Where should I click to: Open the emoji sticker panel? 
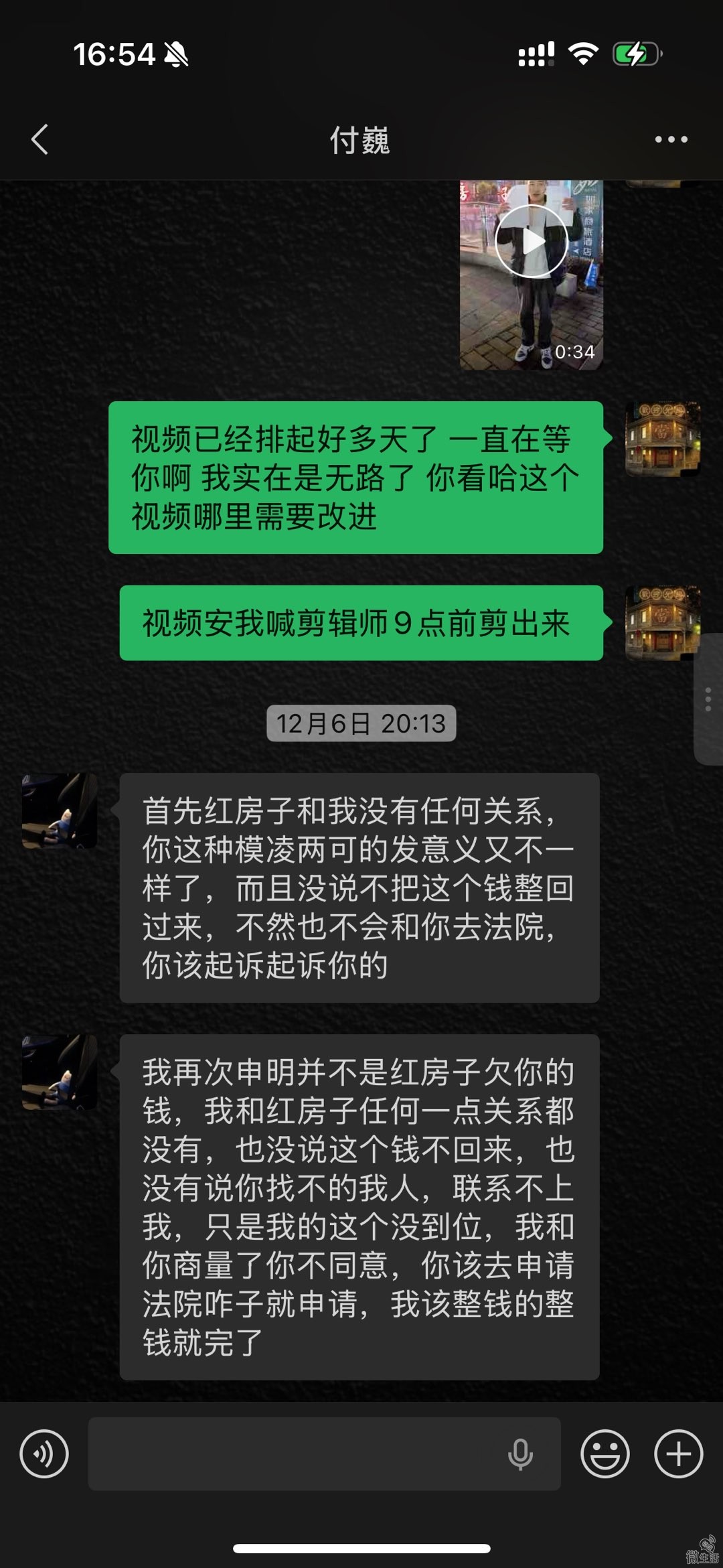pos(605,1454)
